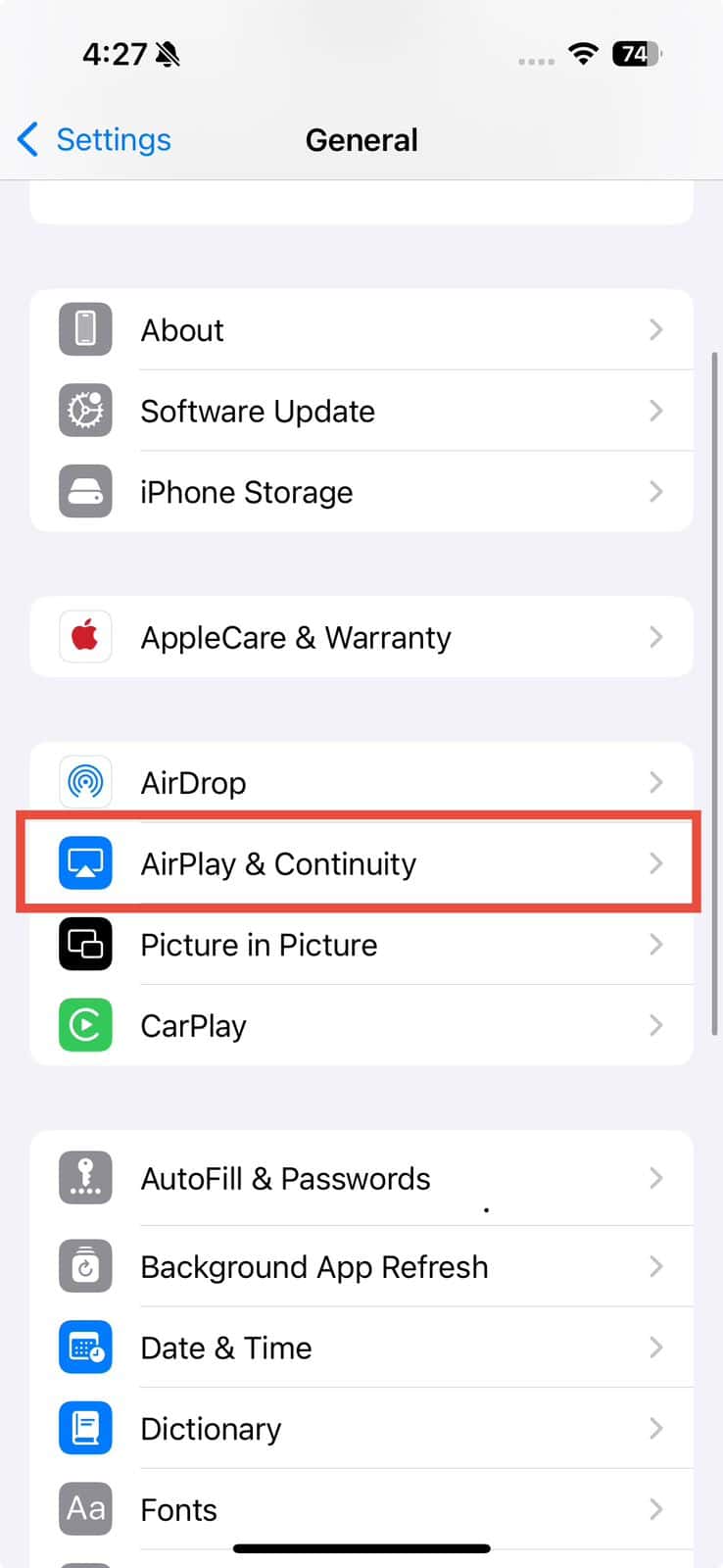Open Software Update

pyautogui.click(x=361, y=411)
